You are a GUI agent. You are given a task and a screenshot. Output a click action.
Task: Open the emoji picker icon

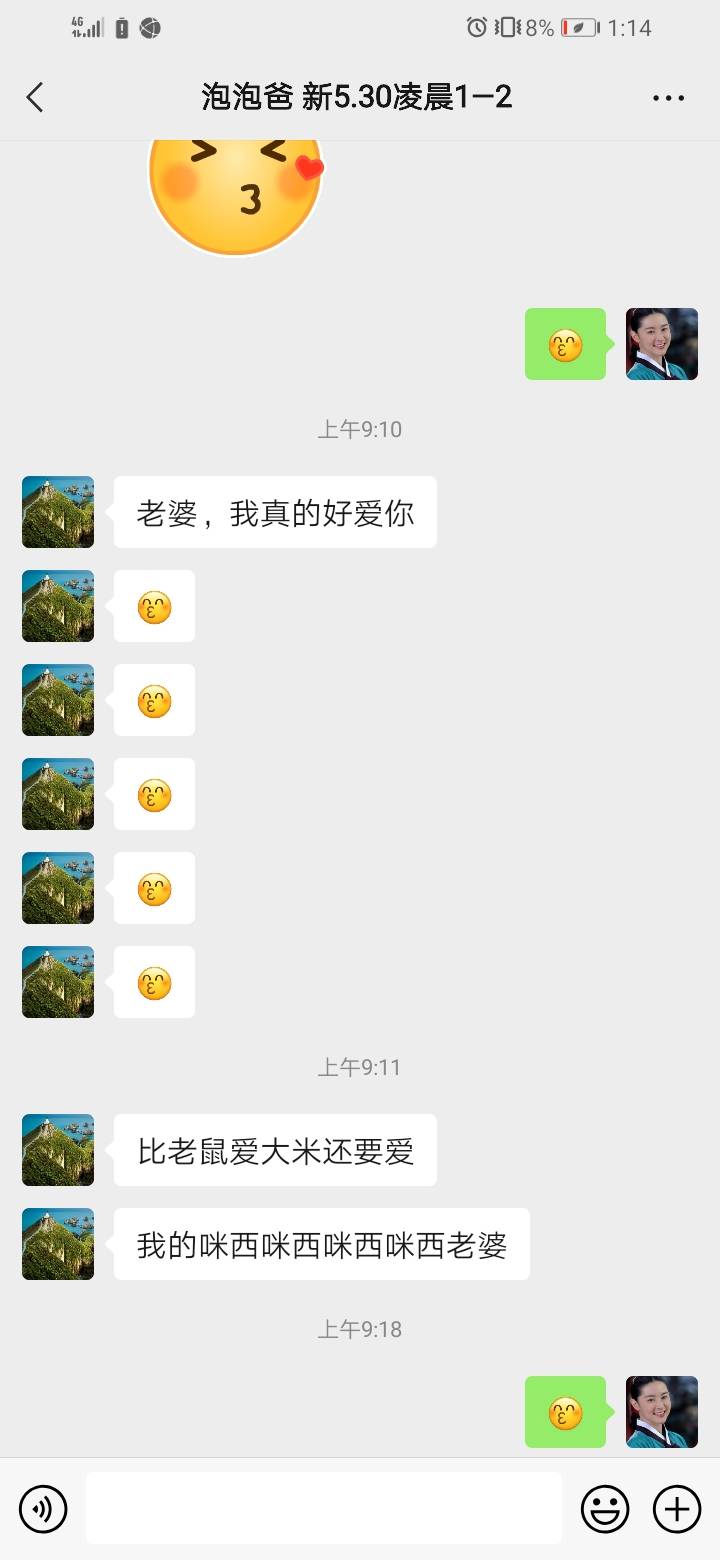pyautogui.click(x=606, y=1508)
